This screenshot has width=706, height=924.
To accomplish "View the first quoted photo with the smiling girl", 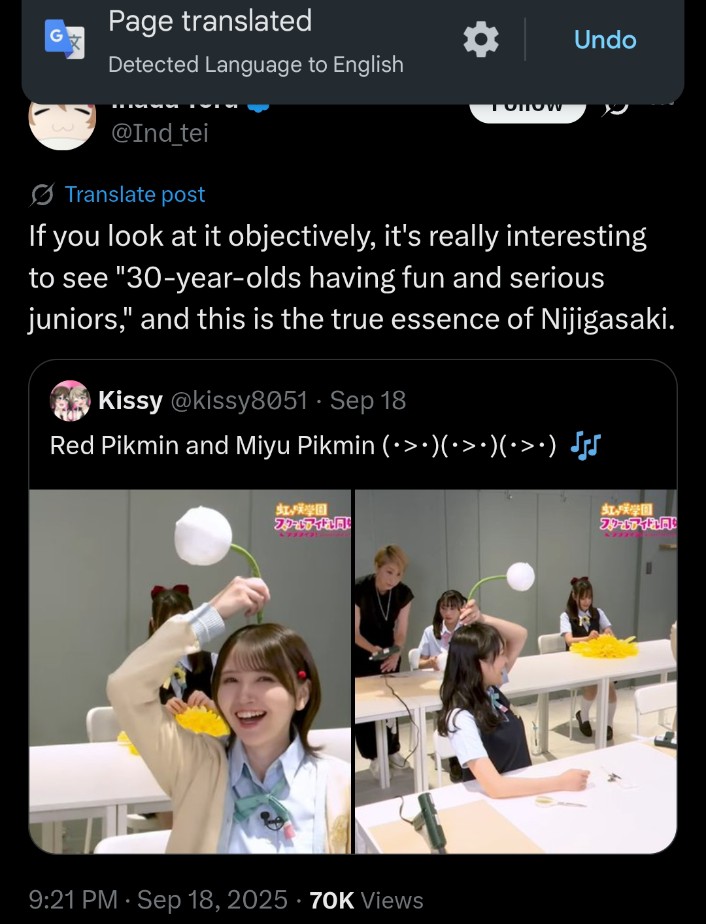I will click(190, 670).
